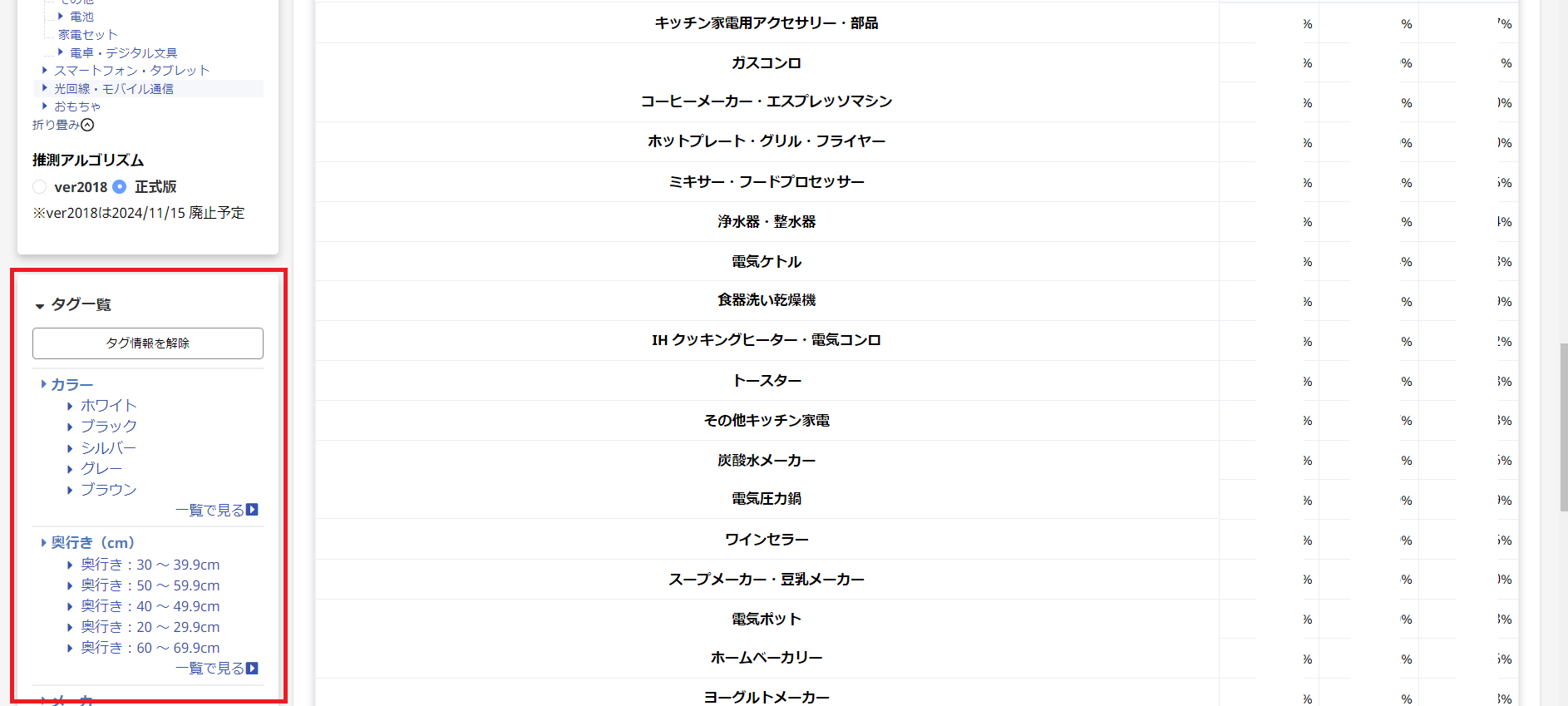Choose depth tag 奥行き：60～69.9cm
Screen dimensions: 1568x706
(150, 648)
